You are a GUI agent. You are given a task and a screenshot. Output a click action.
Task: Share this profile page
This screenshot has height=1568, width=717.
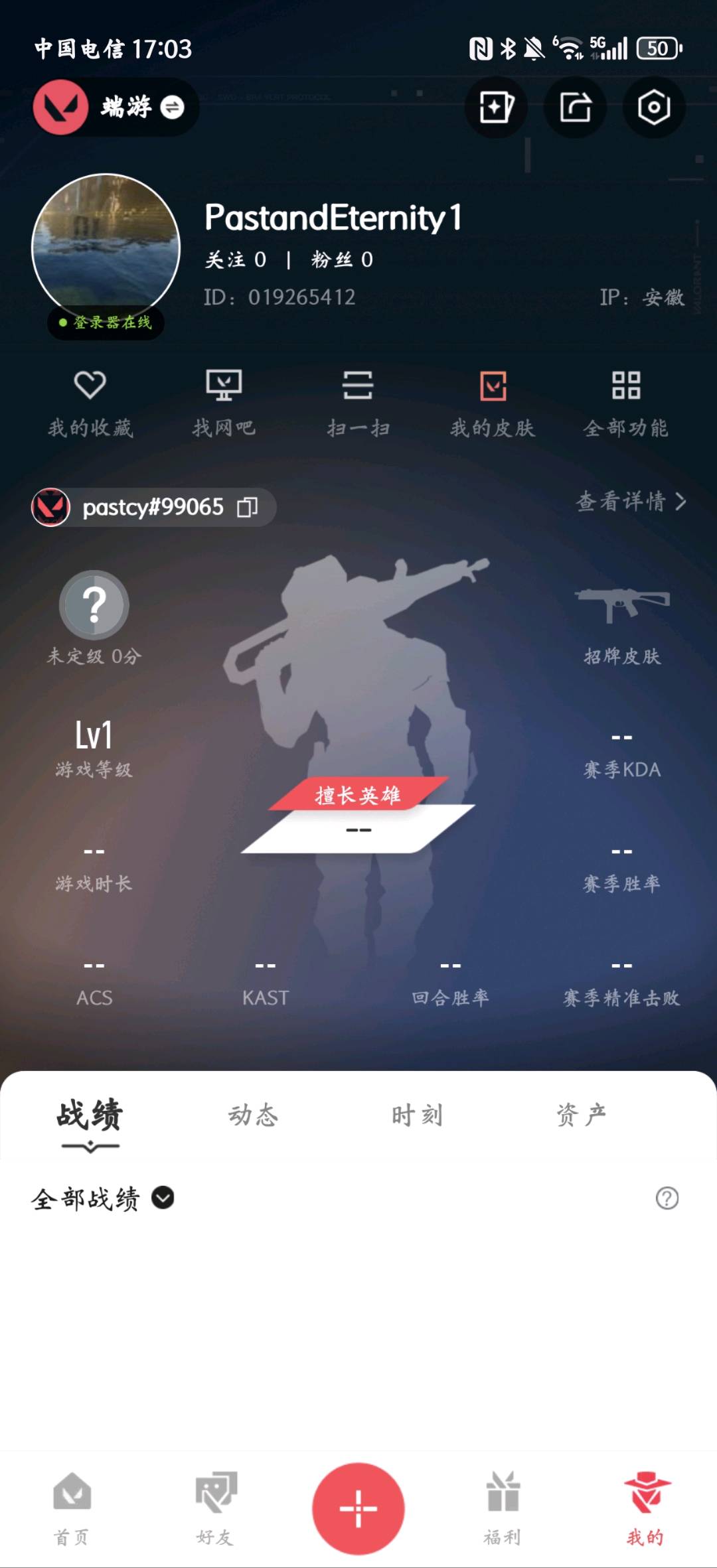click(x=575, y=107)
